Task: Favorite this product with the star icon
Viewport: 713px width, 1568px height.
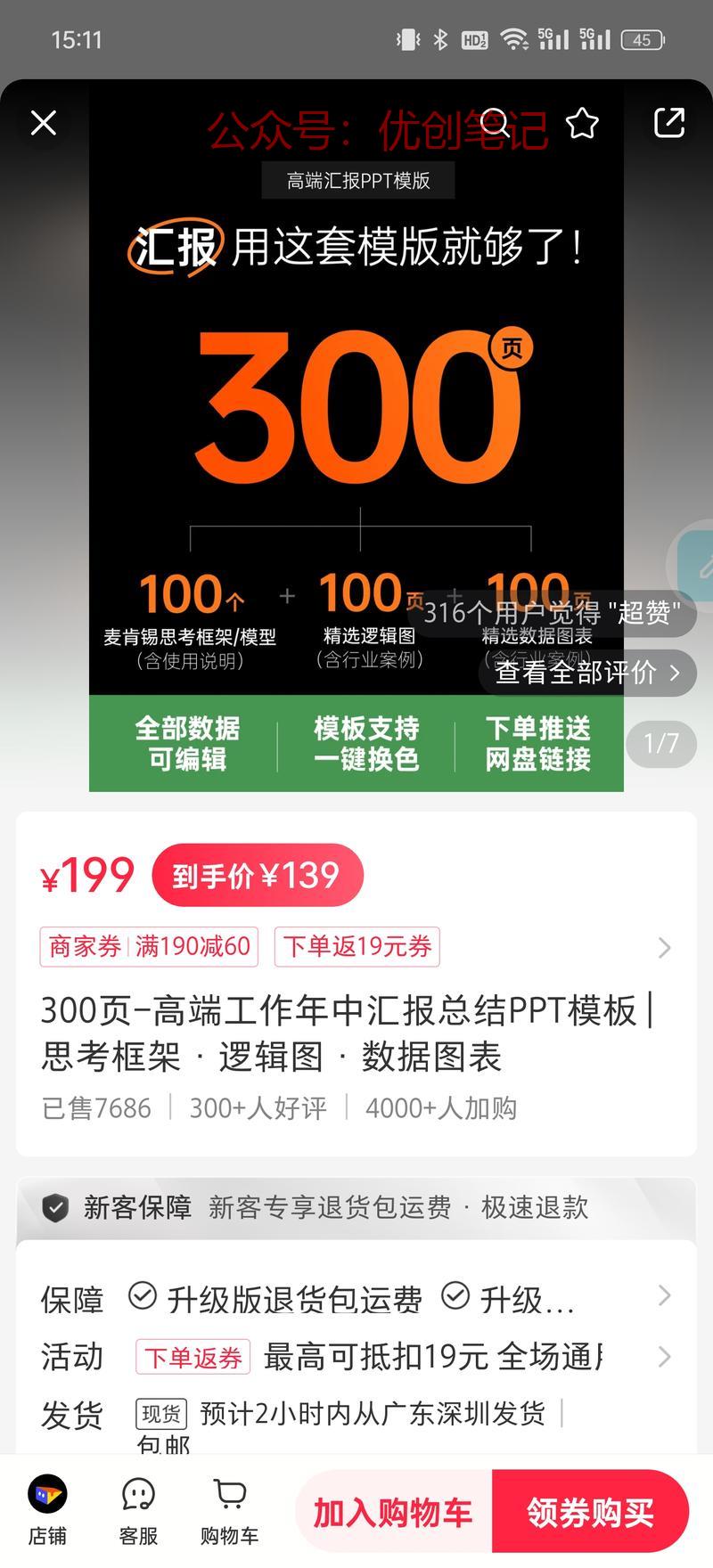Action: (x=582, y=123)
